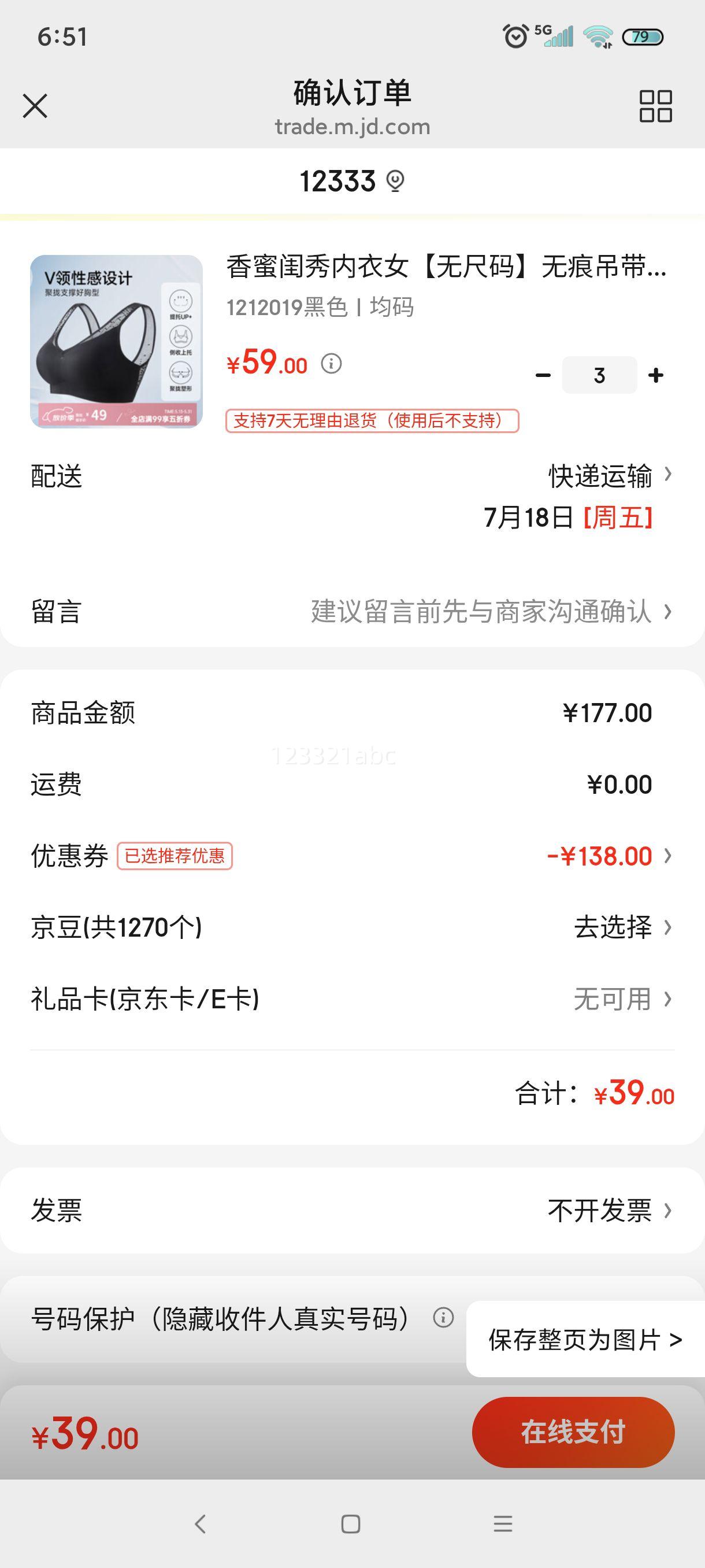
Task: Decrease the item quantity
Action: click(543, 376)
